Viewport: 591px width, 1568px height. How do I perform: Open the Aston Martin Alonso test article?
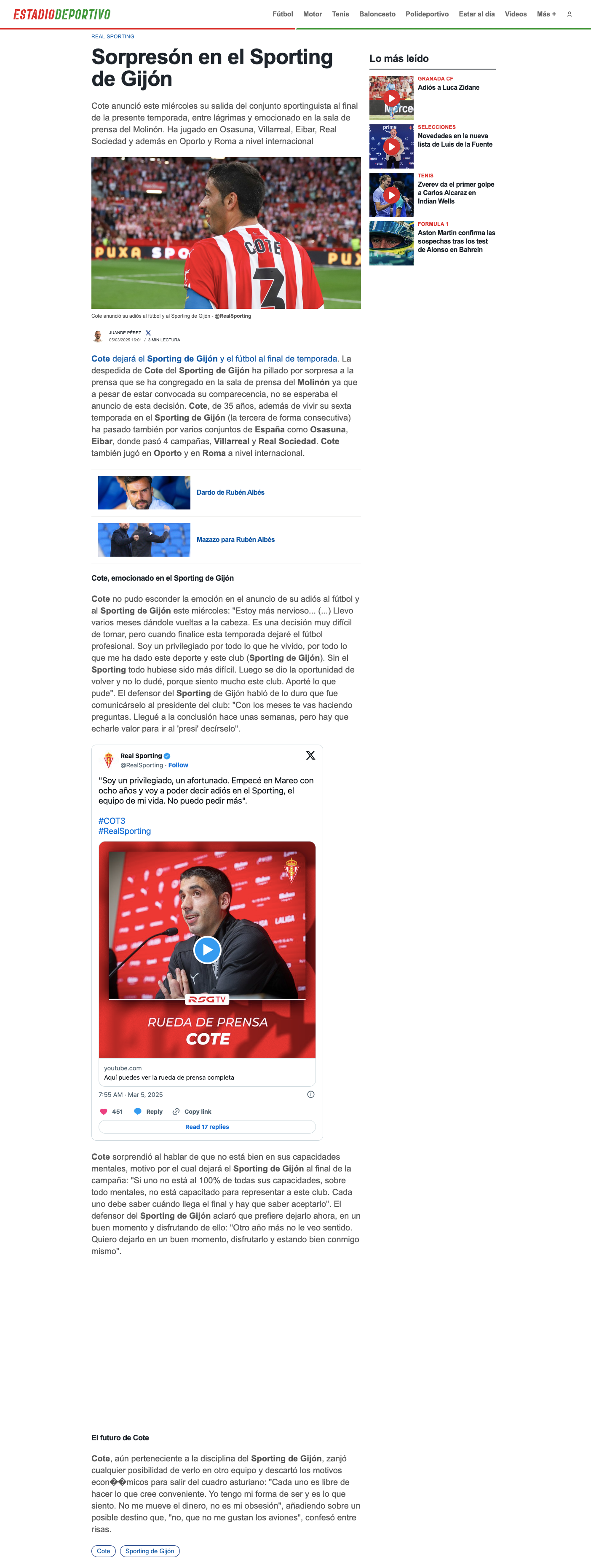tap(456, 241)
